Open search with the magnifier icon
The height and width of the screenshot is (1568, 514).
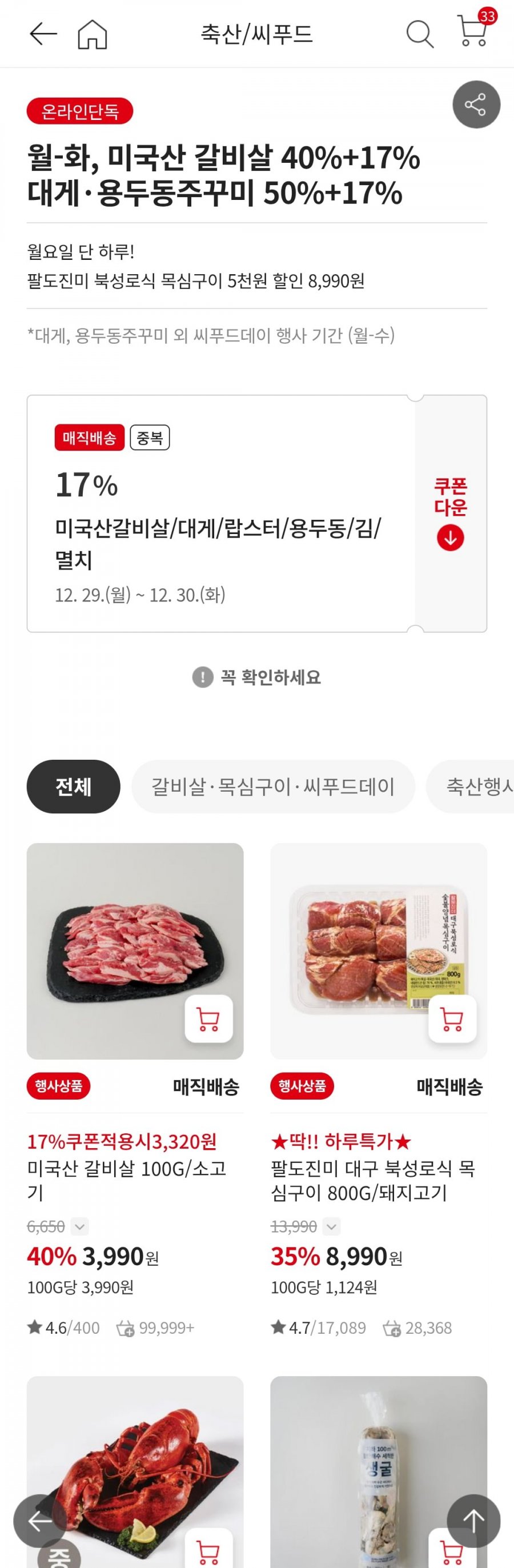click(419, 34)
